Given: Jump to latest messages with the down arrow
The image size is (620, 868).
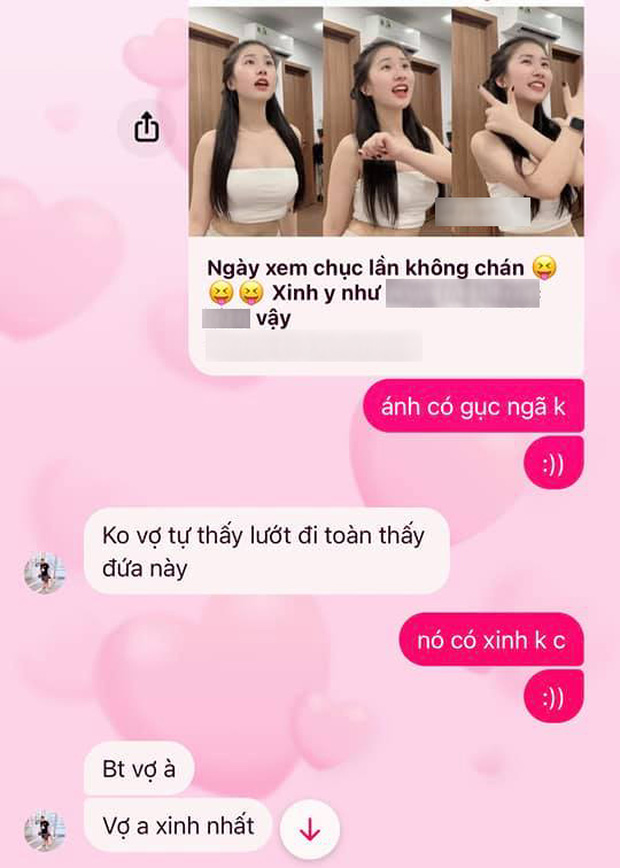Looking at the screenshot, I should pyautogui.click(x=310, y=829).
